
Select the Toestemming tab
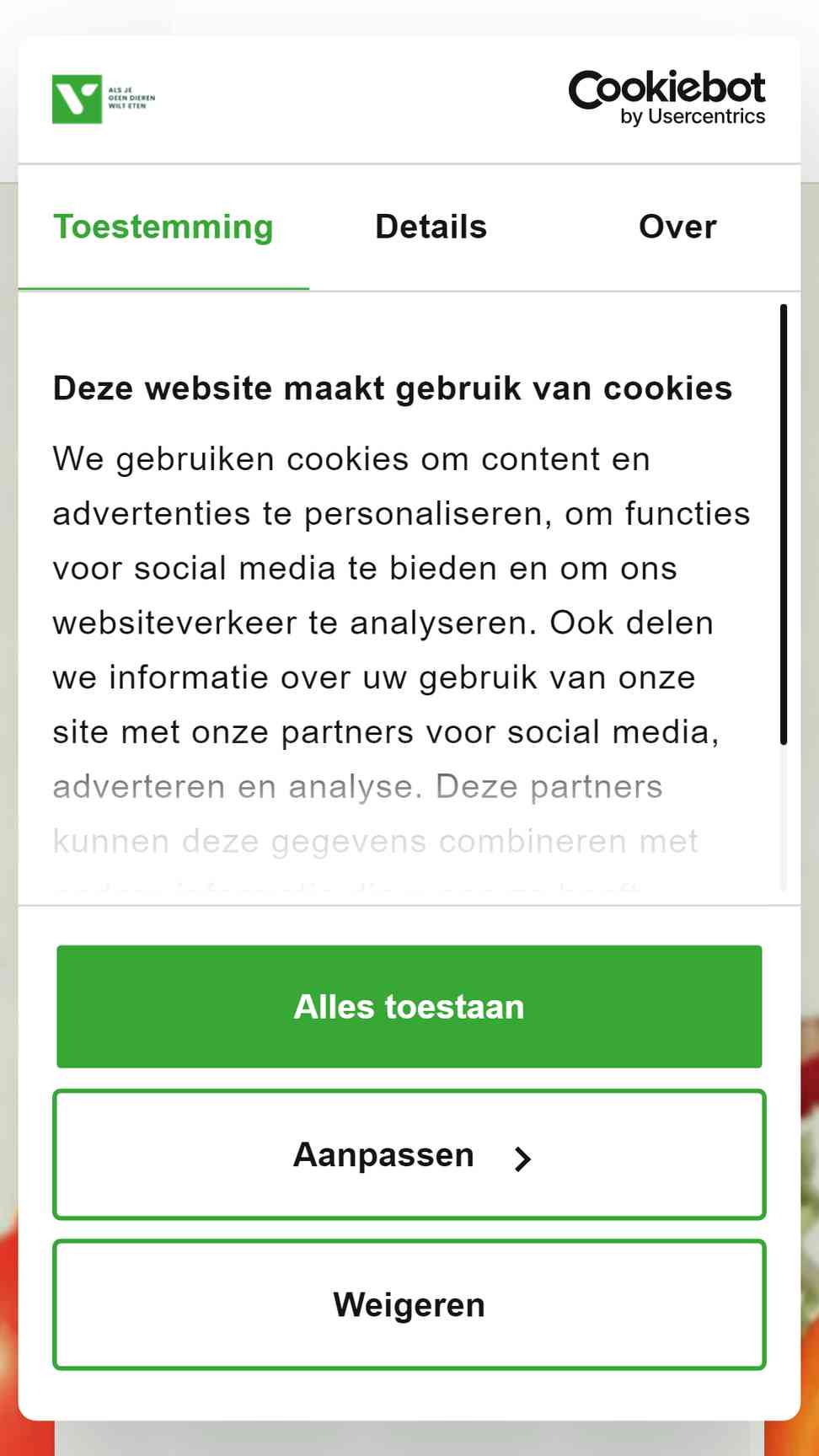tap(163, 227)
